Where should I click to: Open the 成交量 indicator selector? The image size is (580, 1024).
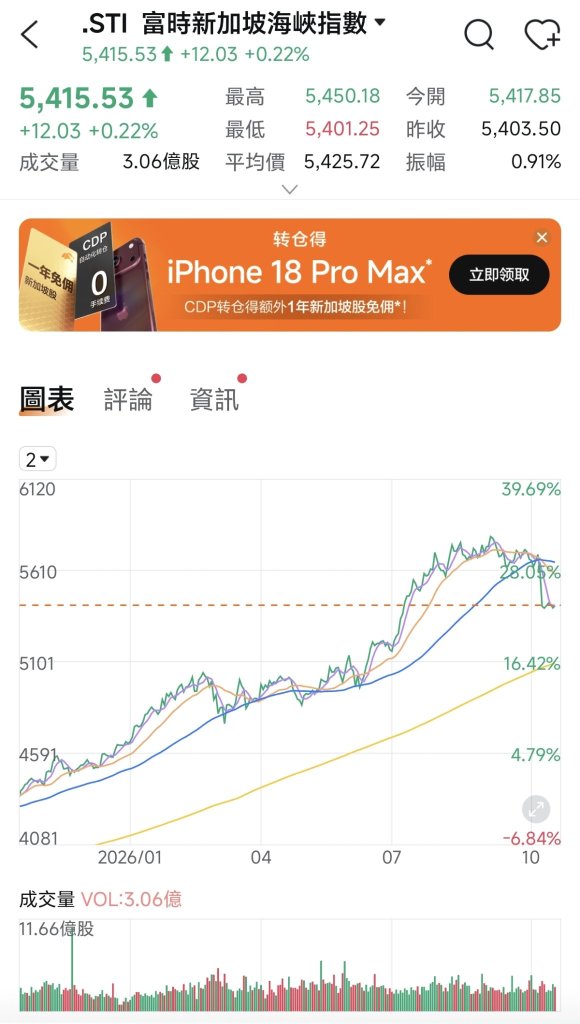click(47, 899)
